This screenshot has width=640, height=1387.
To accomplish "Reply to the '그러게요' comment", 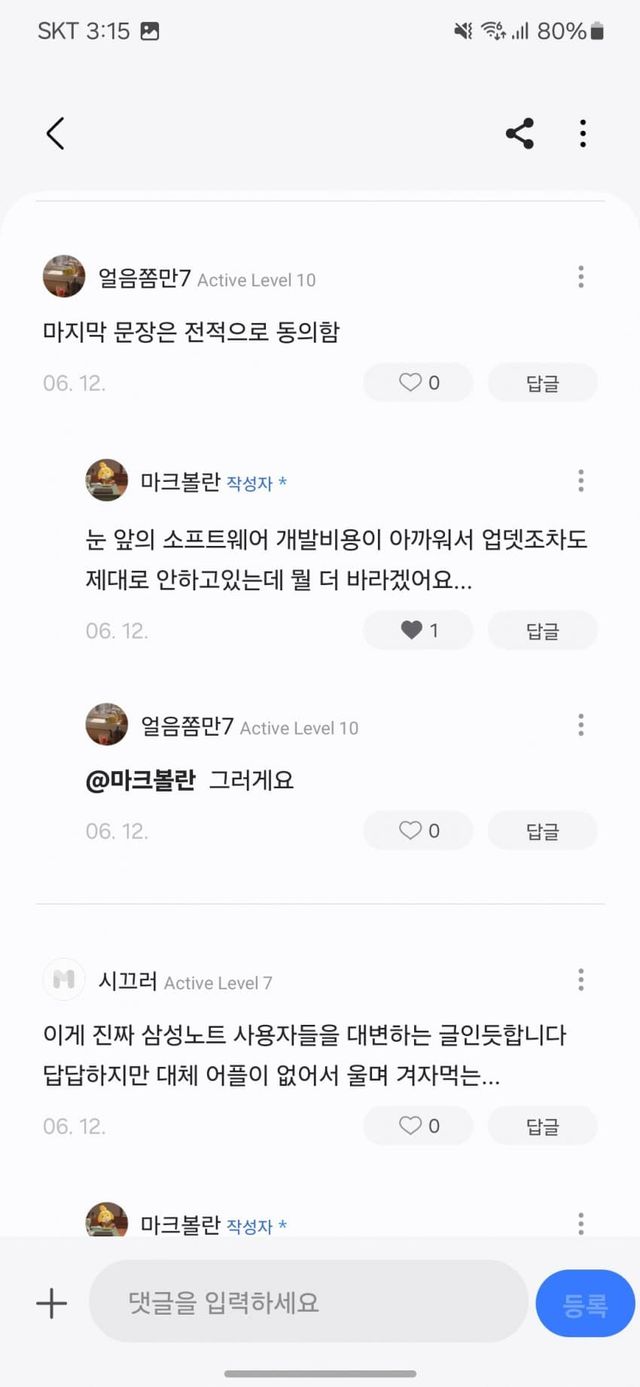I will [542, 831].
